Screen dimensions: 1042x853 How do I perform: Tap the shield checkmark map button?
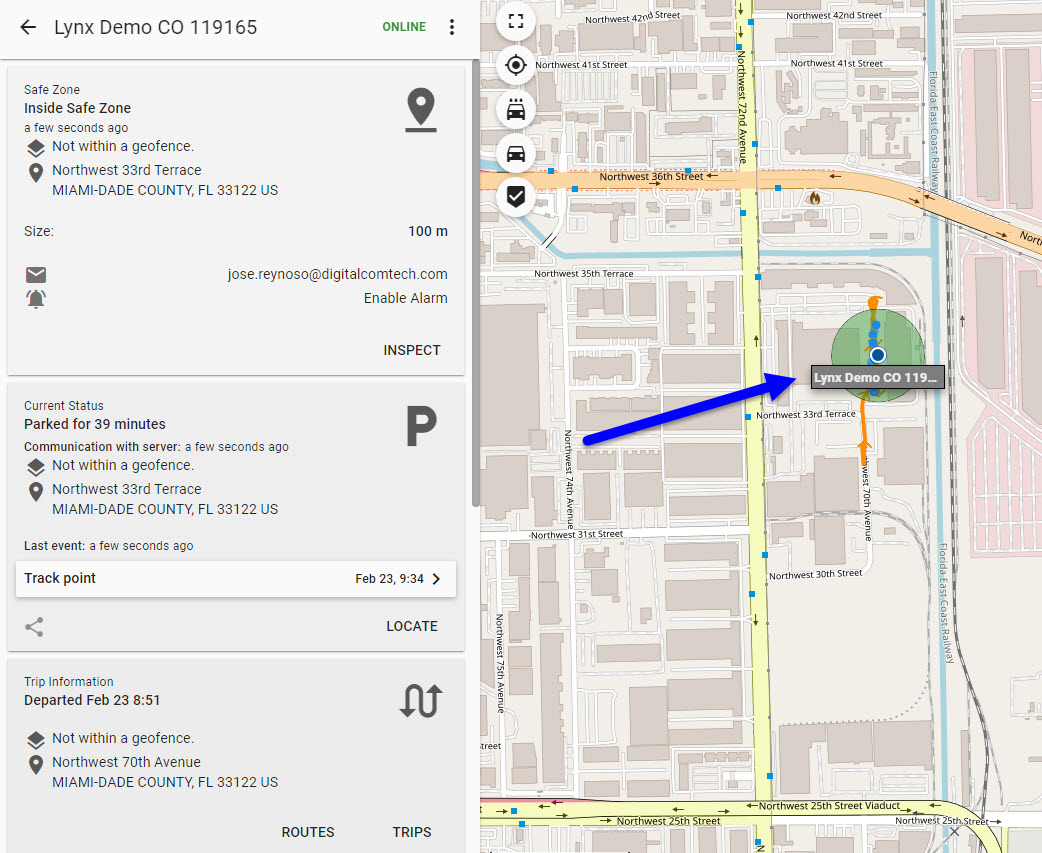coord(516,196)
